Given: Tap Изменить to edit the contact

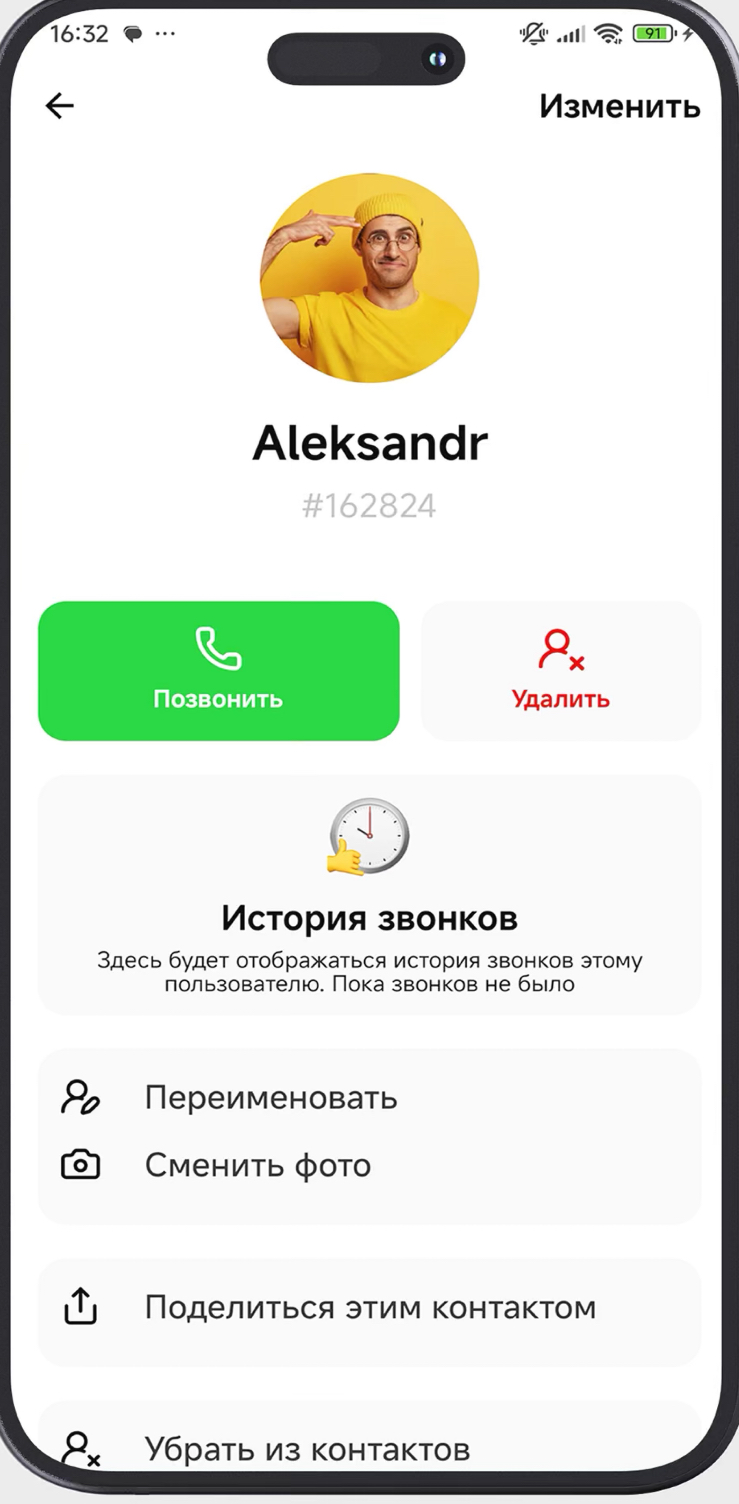Looking at the screenshot, I should [x=619, y=106].
